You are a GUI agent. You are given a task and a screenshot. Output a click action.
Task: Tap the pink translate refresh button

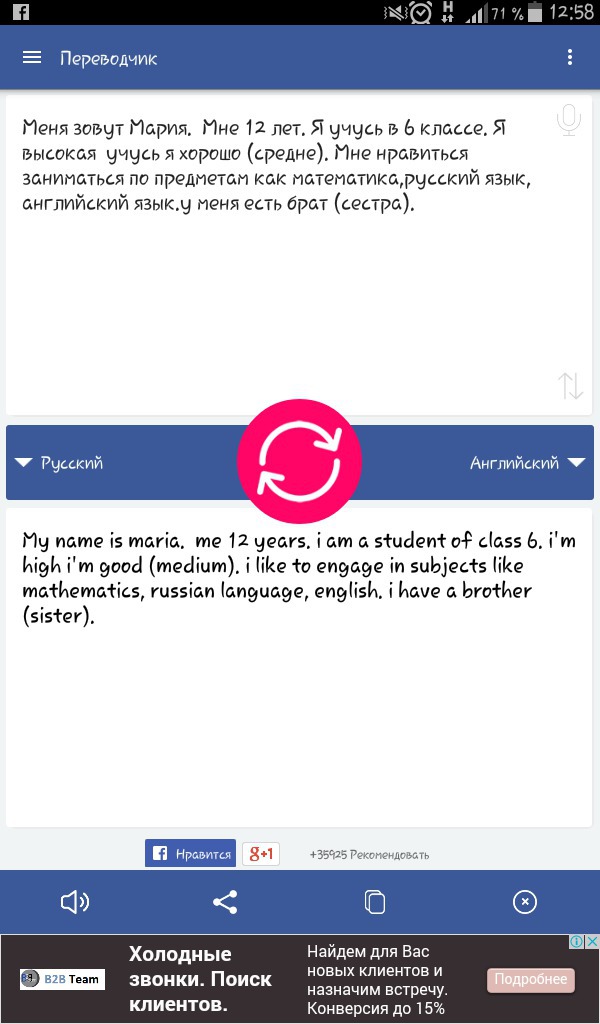299,460
